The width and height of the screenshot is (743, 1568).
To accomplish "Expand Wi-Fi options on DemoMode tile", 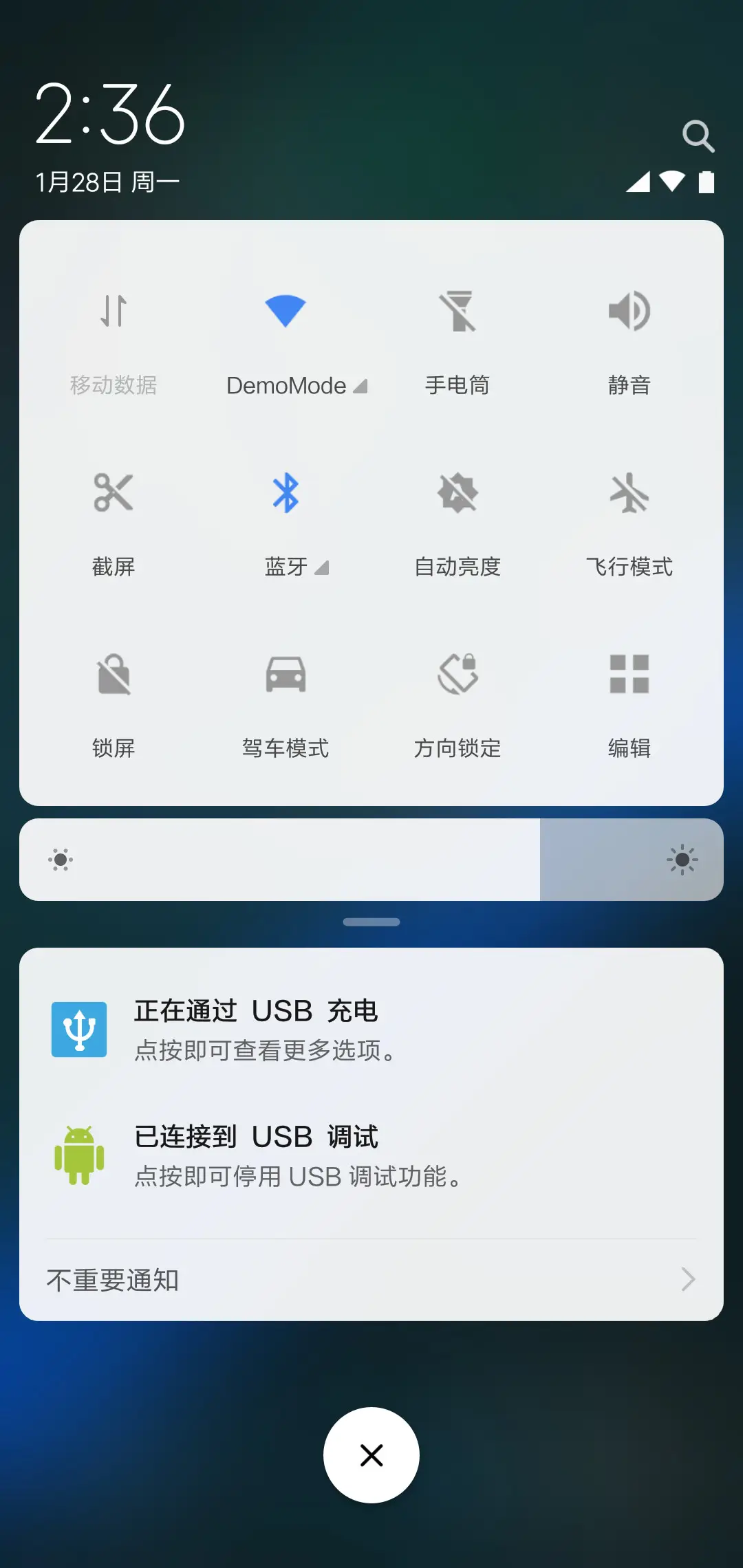I will pos(360,386).
